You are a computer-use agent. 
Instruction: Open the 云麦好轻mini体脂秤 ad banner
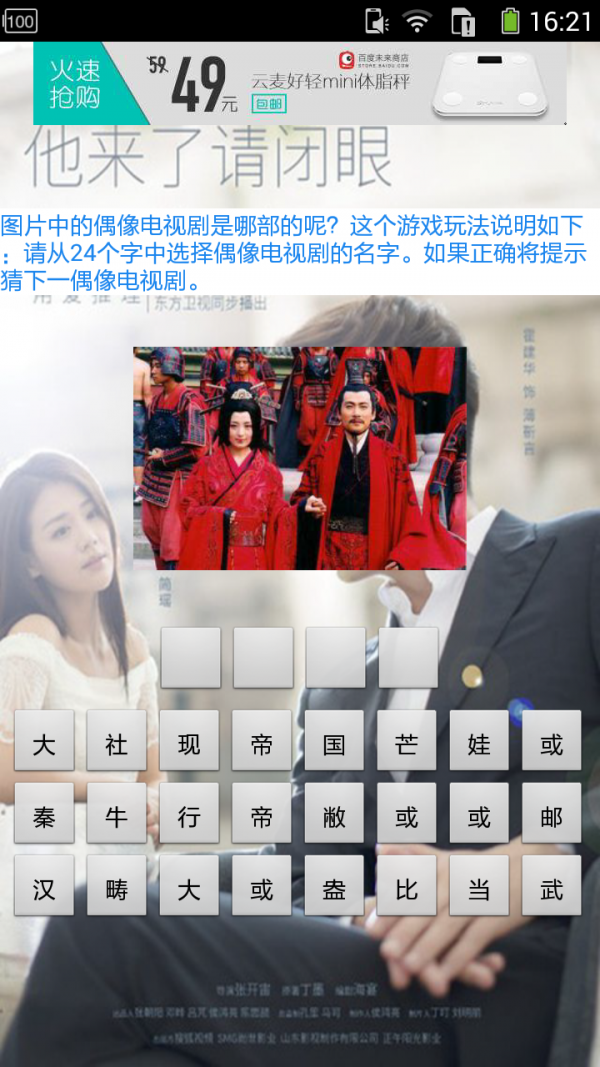300,83
